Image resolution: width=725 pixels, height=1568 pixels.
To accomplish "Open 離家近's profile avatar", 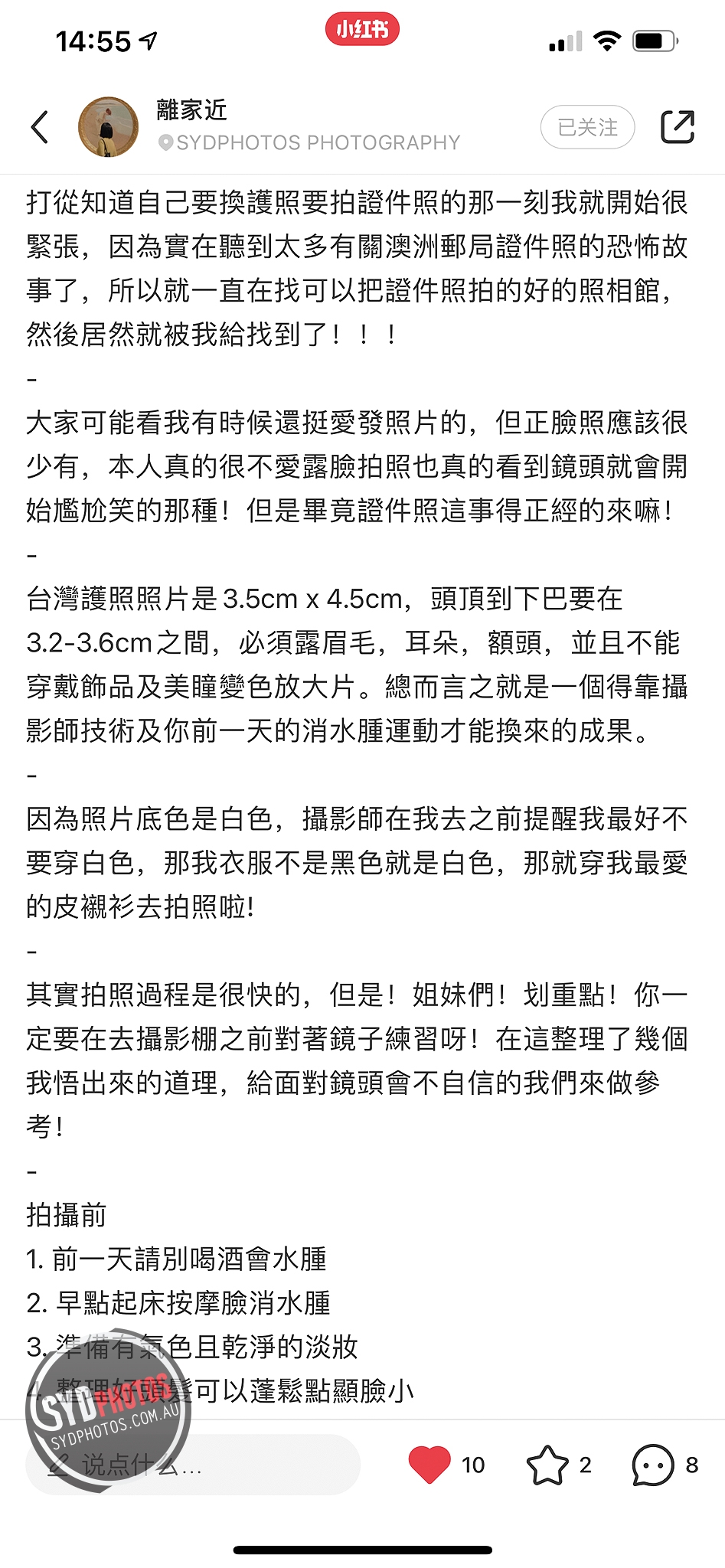I will pos(108,127).
